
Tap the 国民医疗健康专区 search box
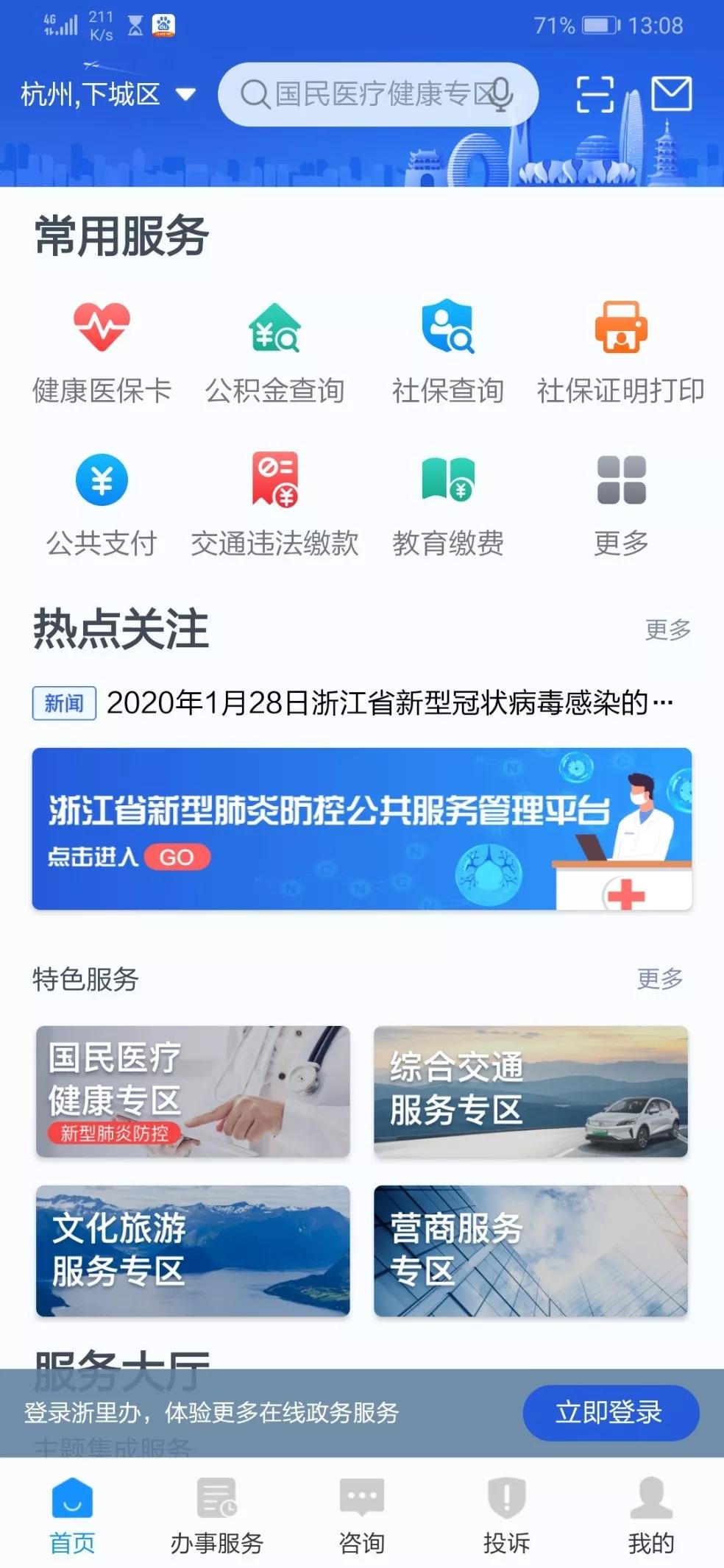tap(368, 94)
